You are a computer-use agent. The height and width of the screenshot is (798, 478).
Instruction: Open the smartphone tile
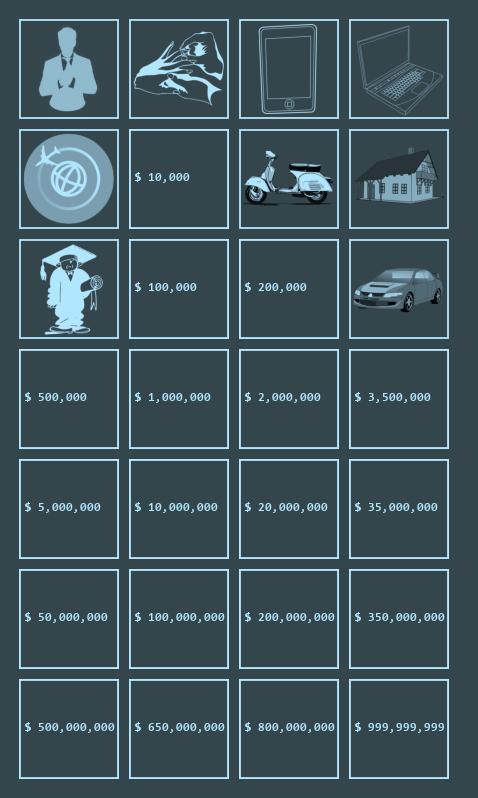[289, 69]
